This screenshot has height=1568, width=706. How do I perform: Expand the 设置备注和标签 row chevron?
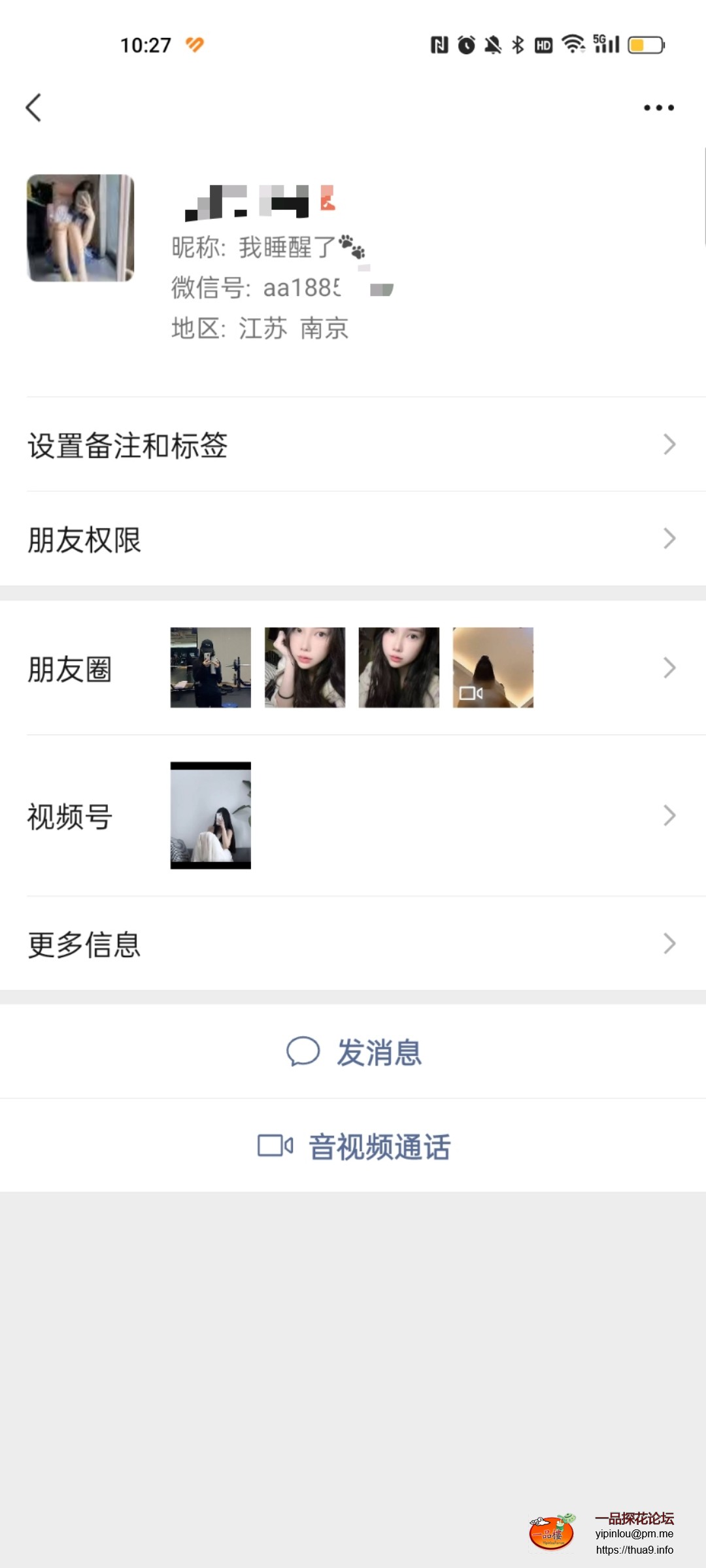(669, 444)
